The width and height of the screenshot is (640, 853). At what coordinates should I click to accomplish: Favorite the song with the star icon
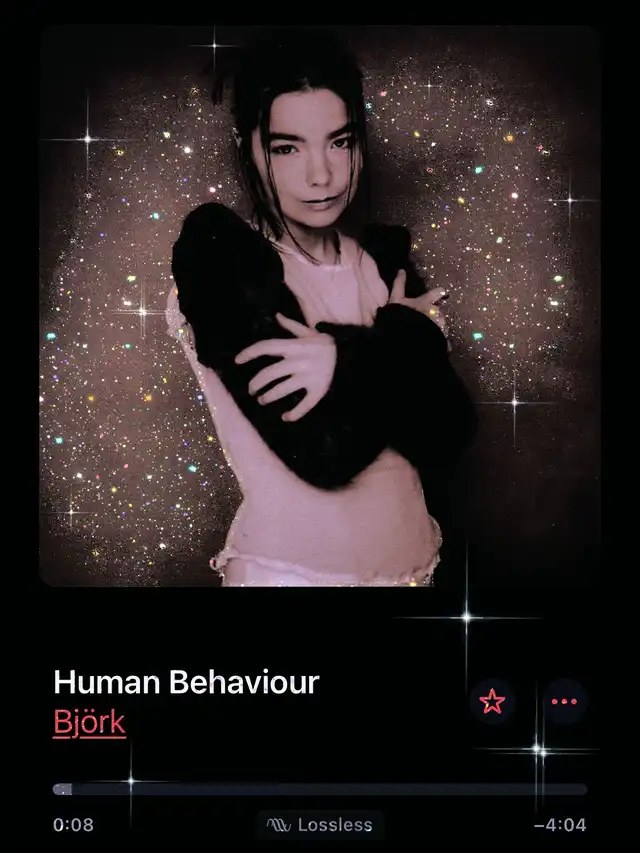pyautogui.click(x=492, y=702)
